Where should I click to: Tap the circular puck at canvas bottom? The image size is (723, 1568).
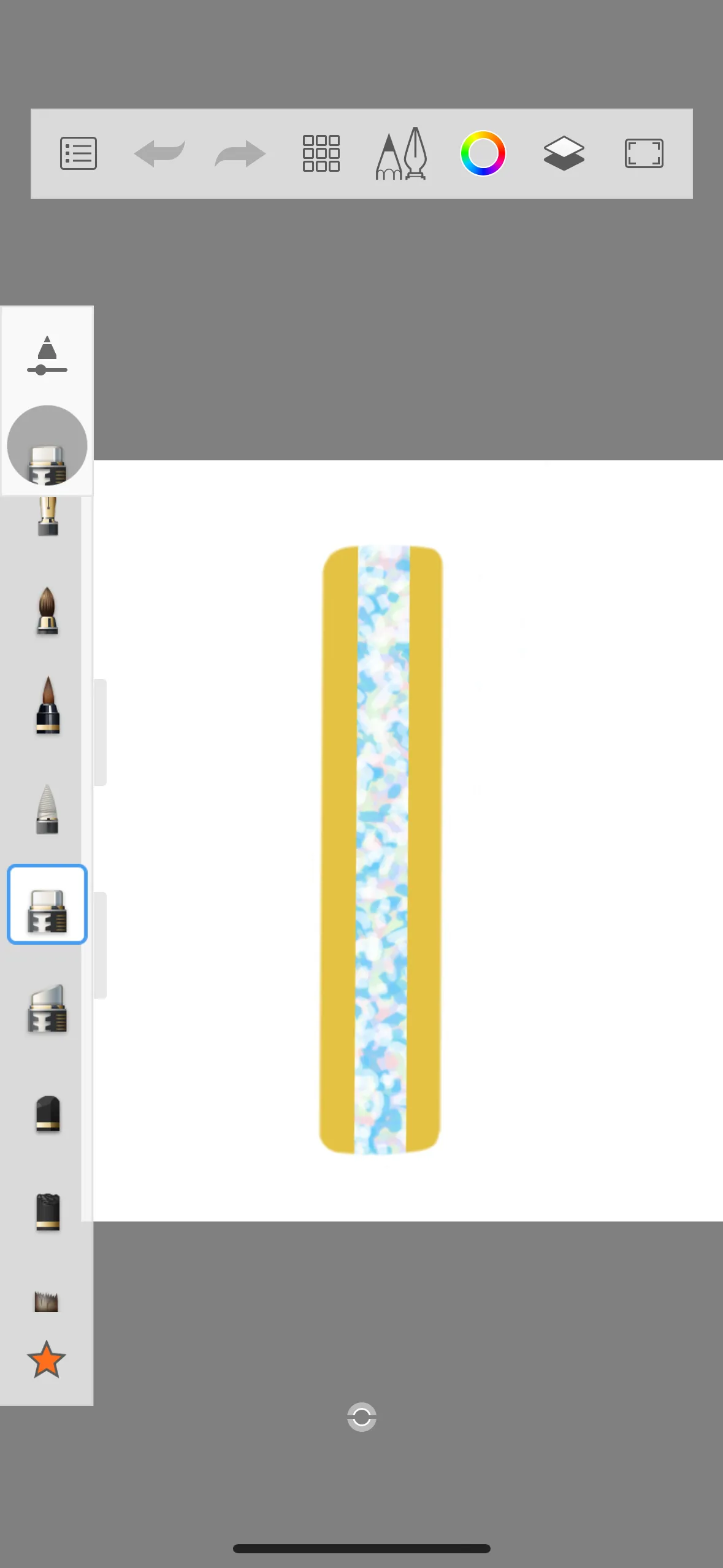click(362, 1417)
